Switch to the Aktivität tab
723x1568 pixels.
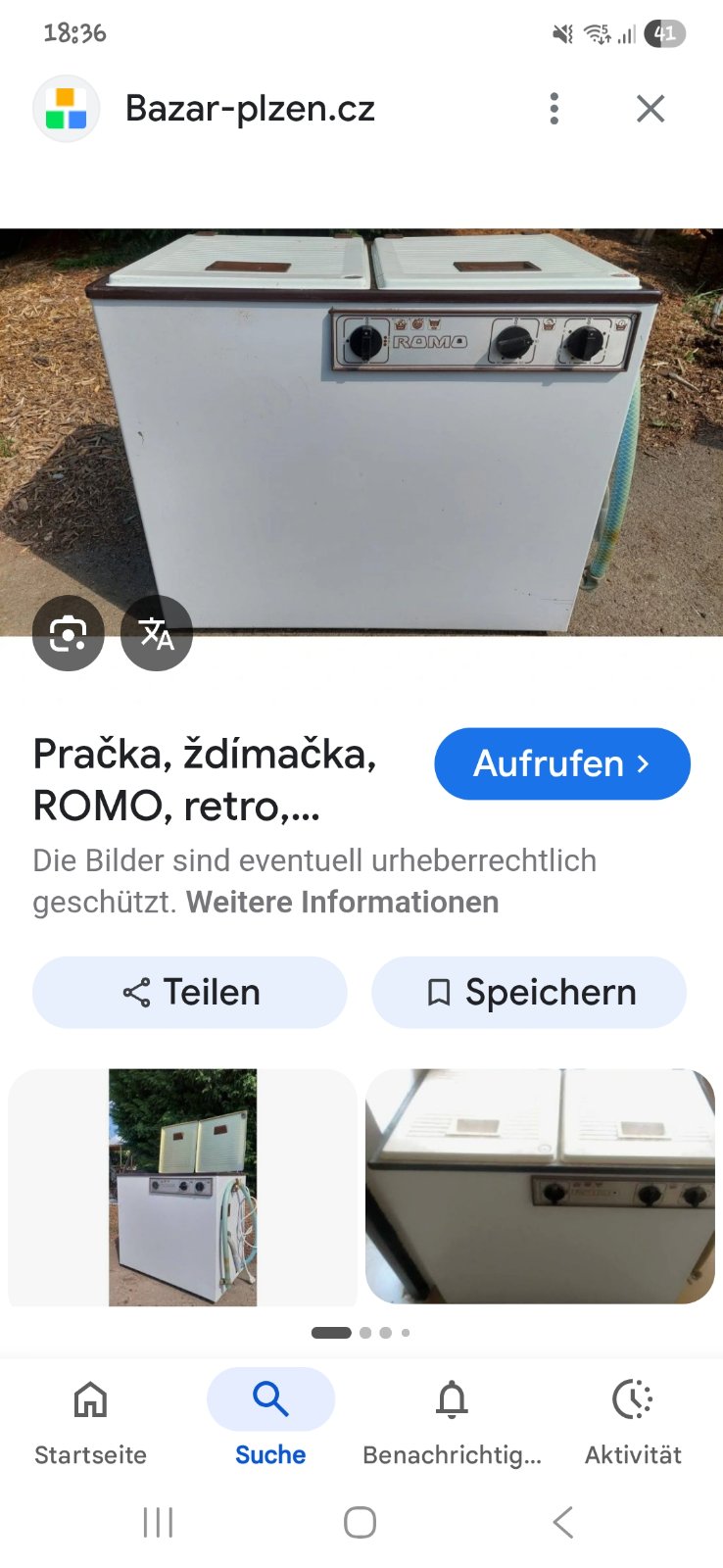tap(633, 1421)
